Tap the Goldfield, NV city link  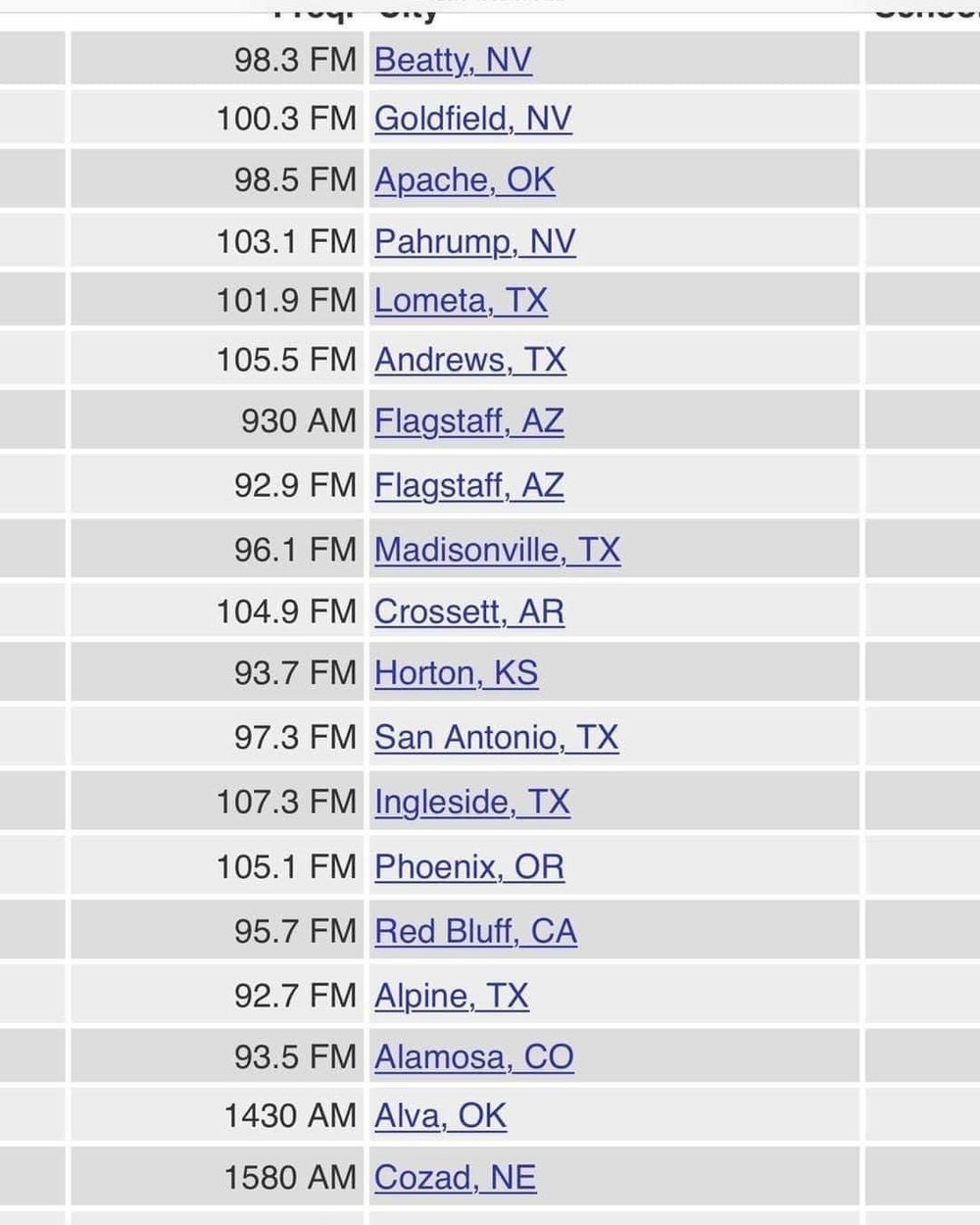(x=472, y=119)
